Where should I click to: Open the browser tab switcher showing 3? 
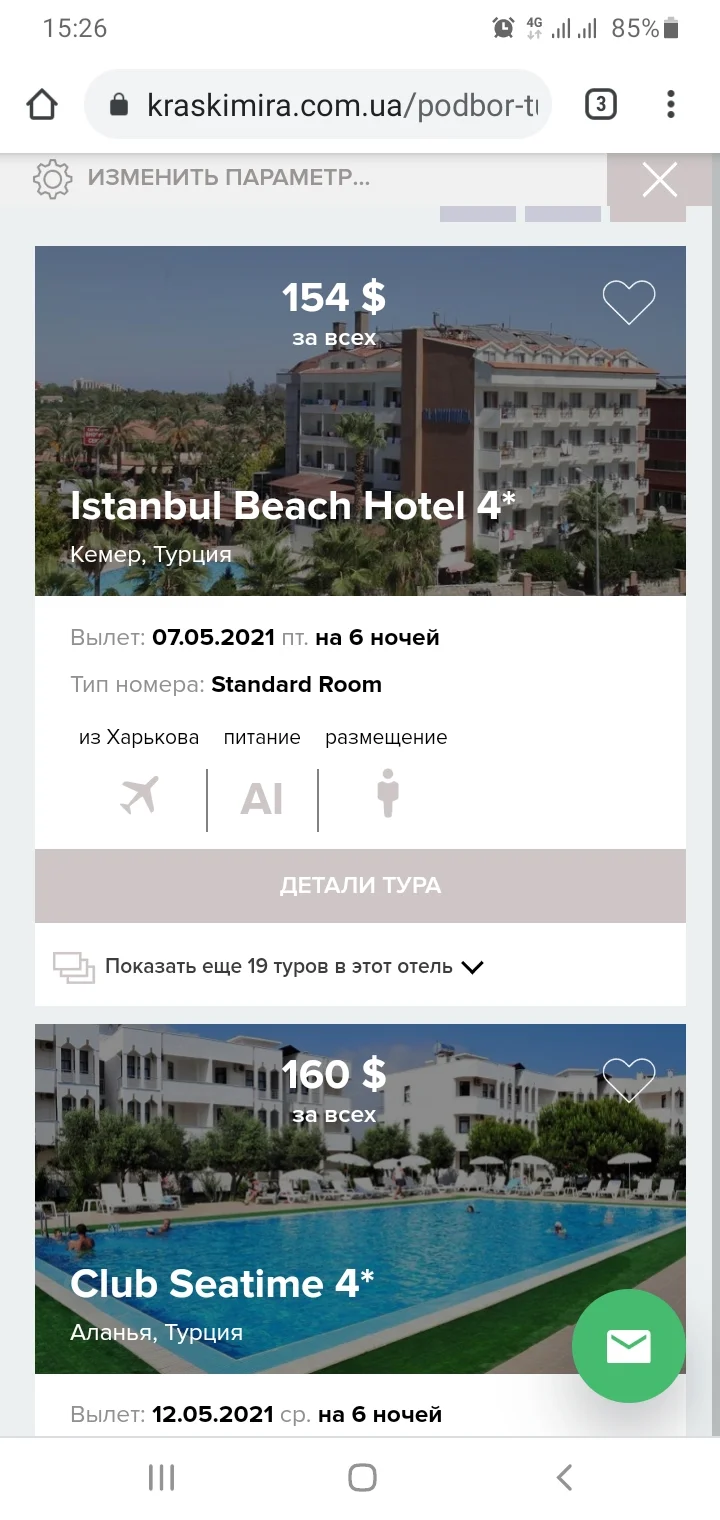point(601,103)
